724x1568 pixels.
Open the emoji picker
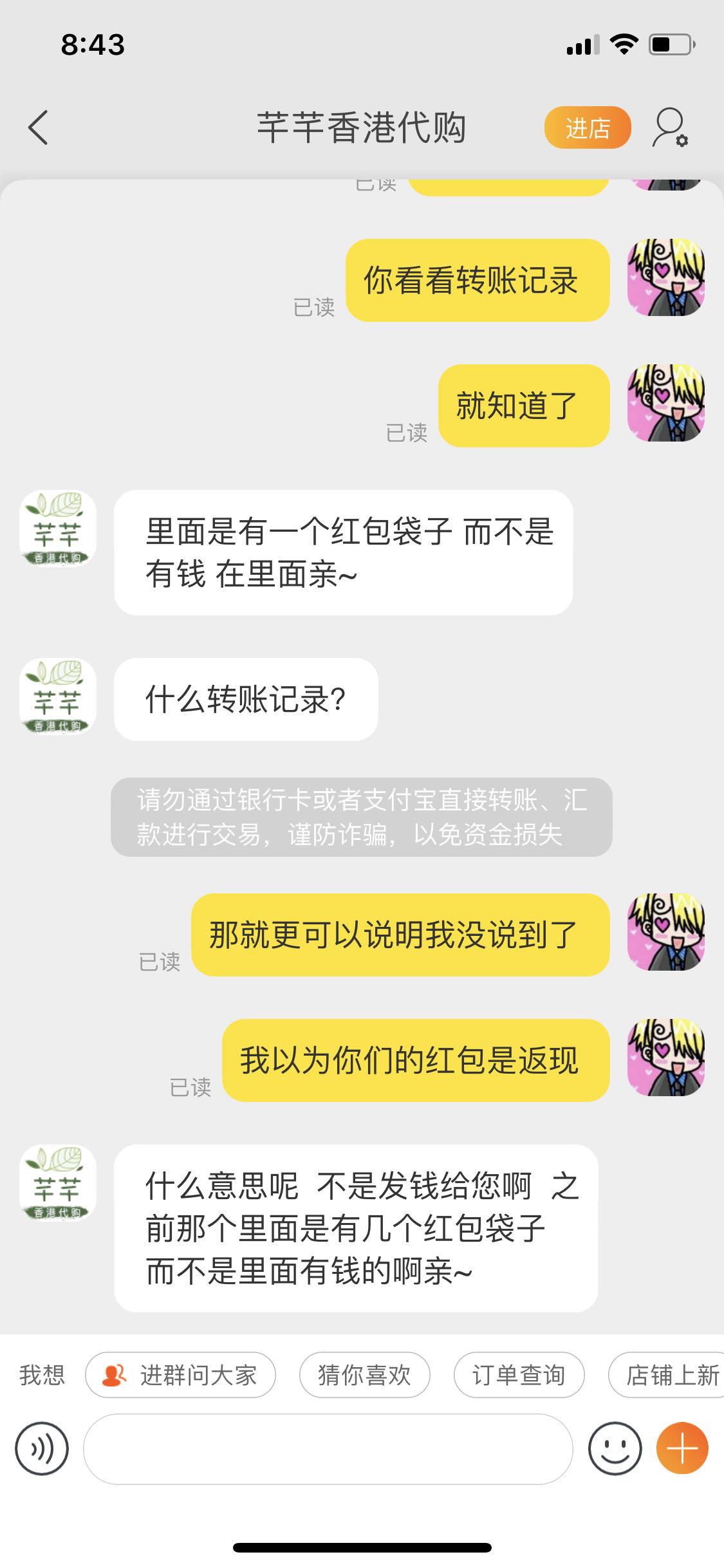(615, 1448)
